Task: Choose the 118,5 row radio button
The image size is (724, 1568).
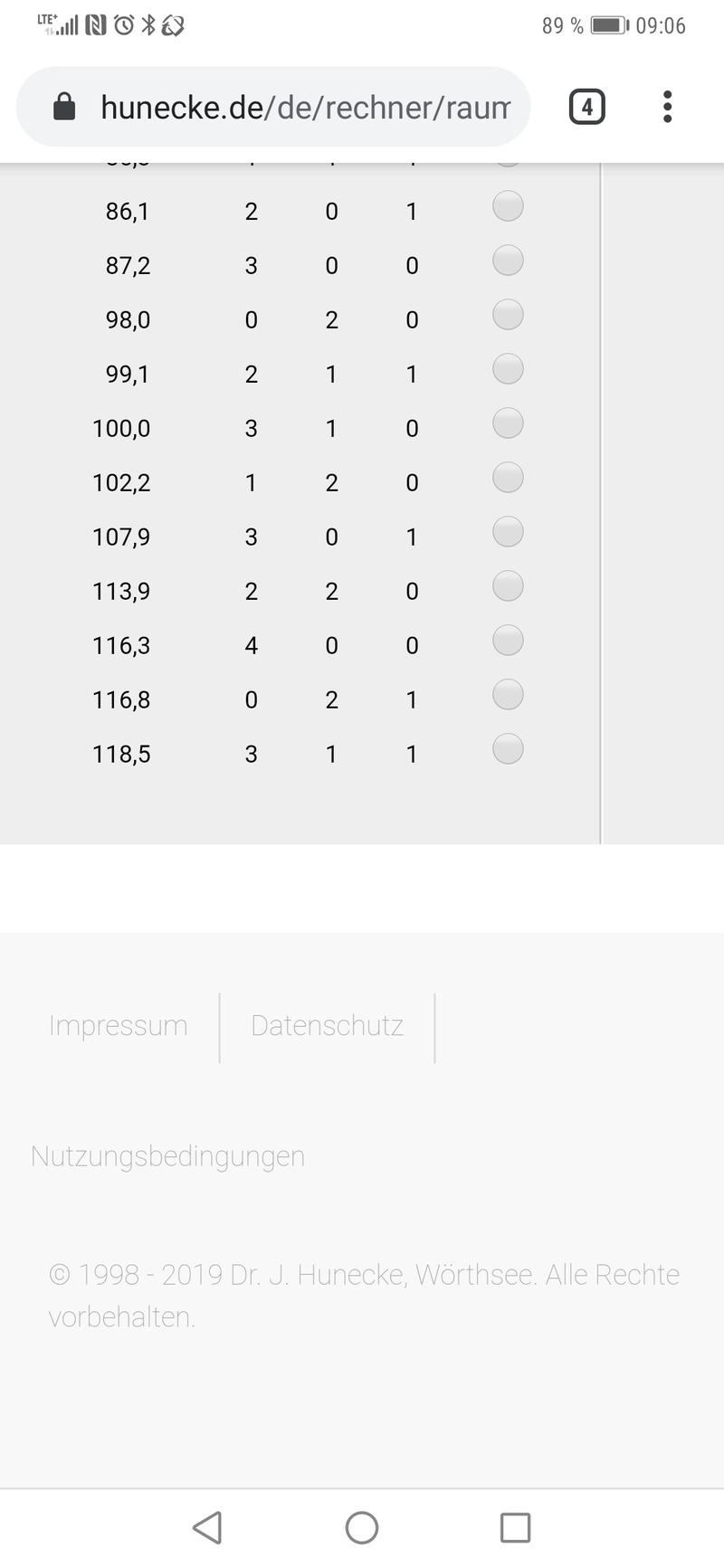Action: click(x=508, y=749)
